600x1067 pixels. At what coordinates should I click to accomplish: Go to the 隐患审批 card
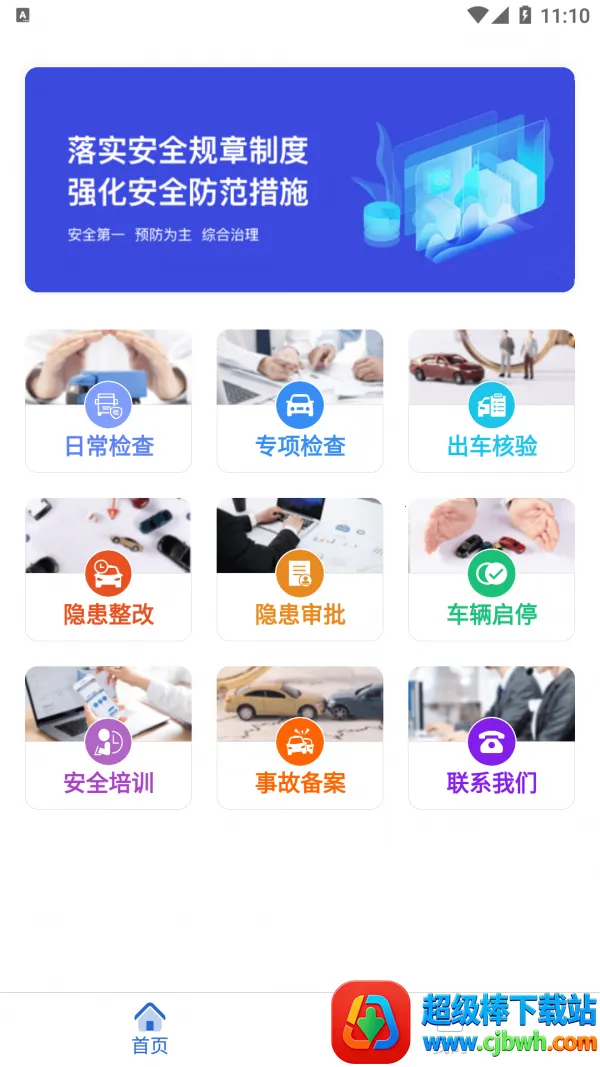click(x=300, y=569)
